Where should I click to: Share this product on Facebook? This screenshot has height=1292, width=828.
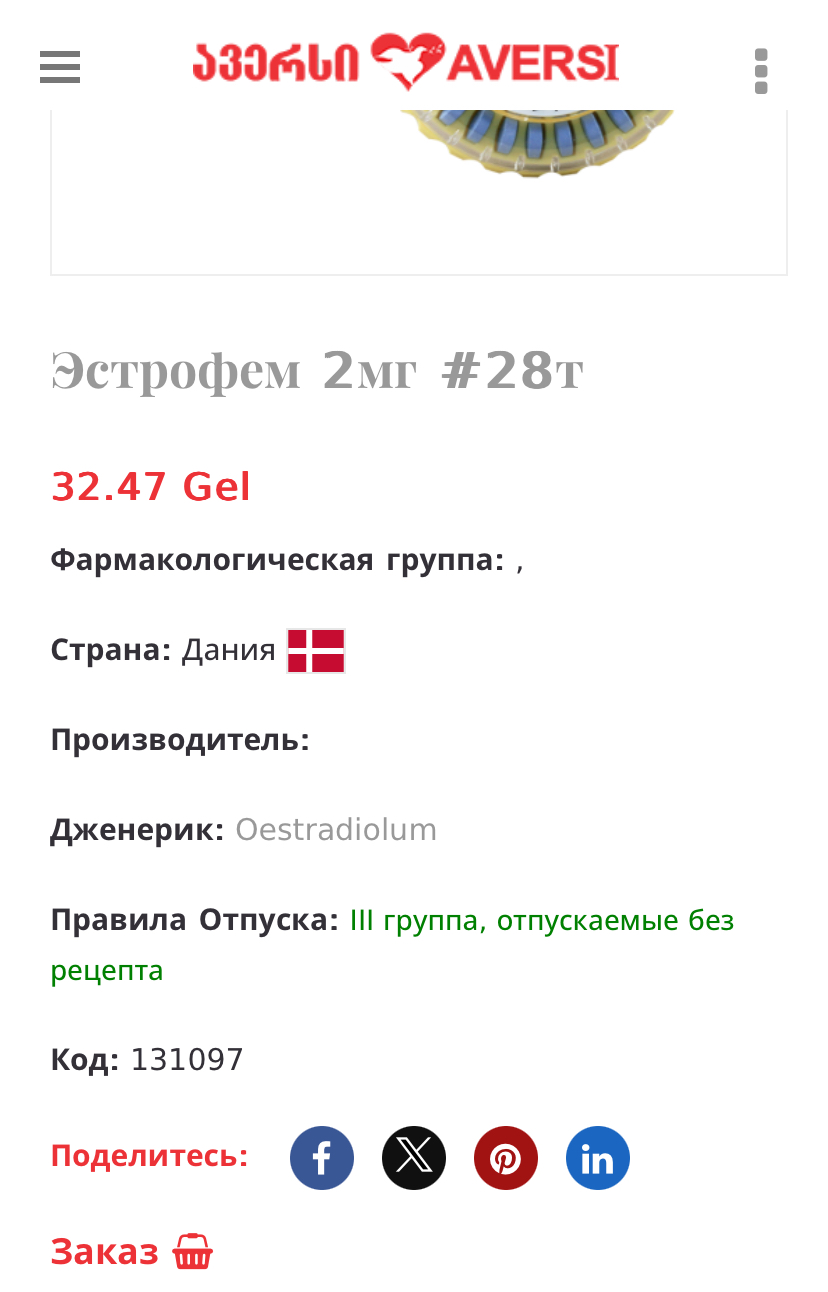click(x=322, y=1158)
